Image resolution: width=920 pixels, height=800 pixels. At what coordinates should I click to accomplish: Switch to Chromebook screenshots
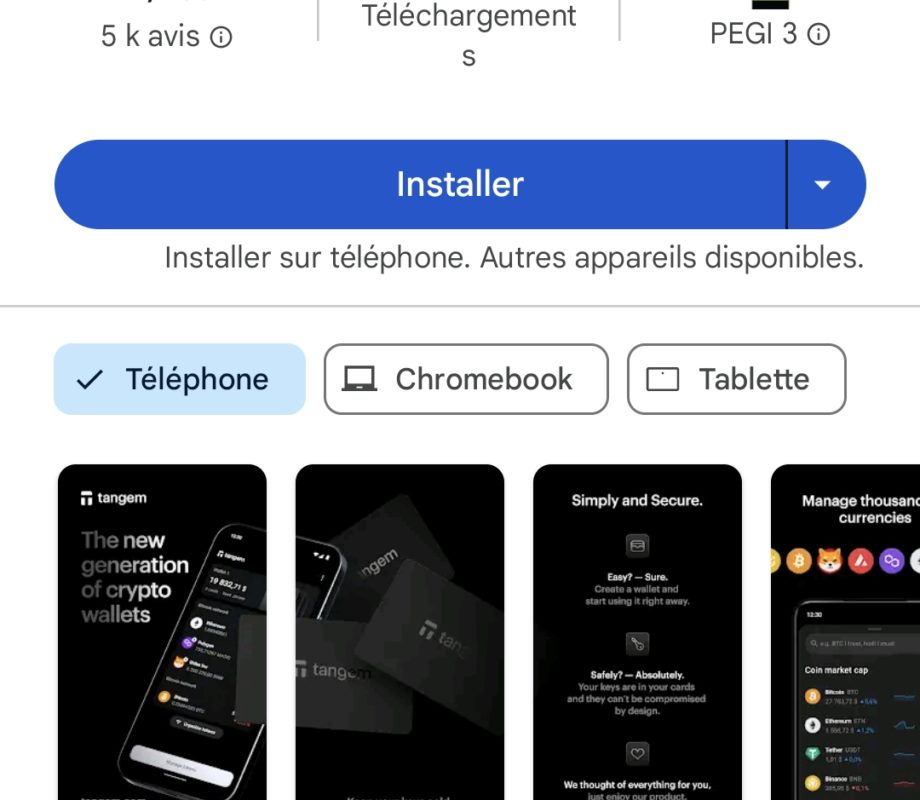(x=466, y=379)
